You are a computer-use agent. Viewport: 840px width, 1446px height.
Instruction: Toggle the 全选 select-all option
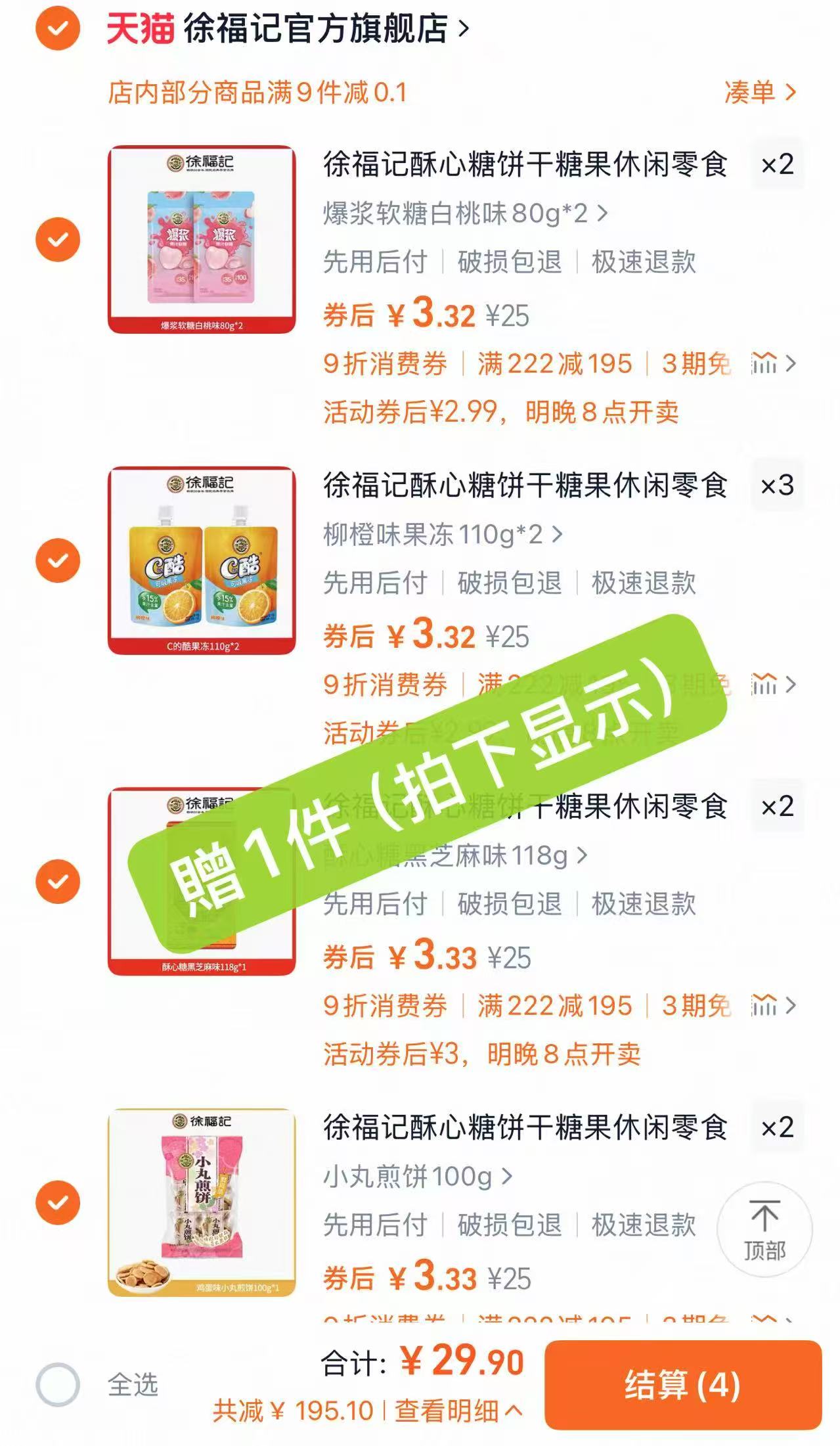tap(58, 1384)
